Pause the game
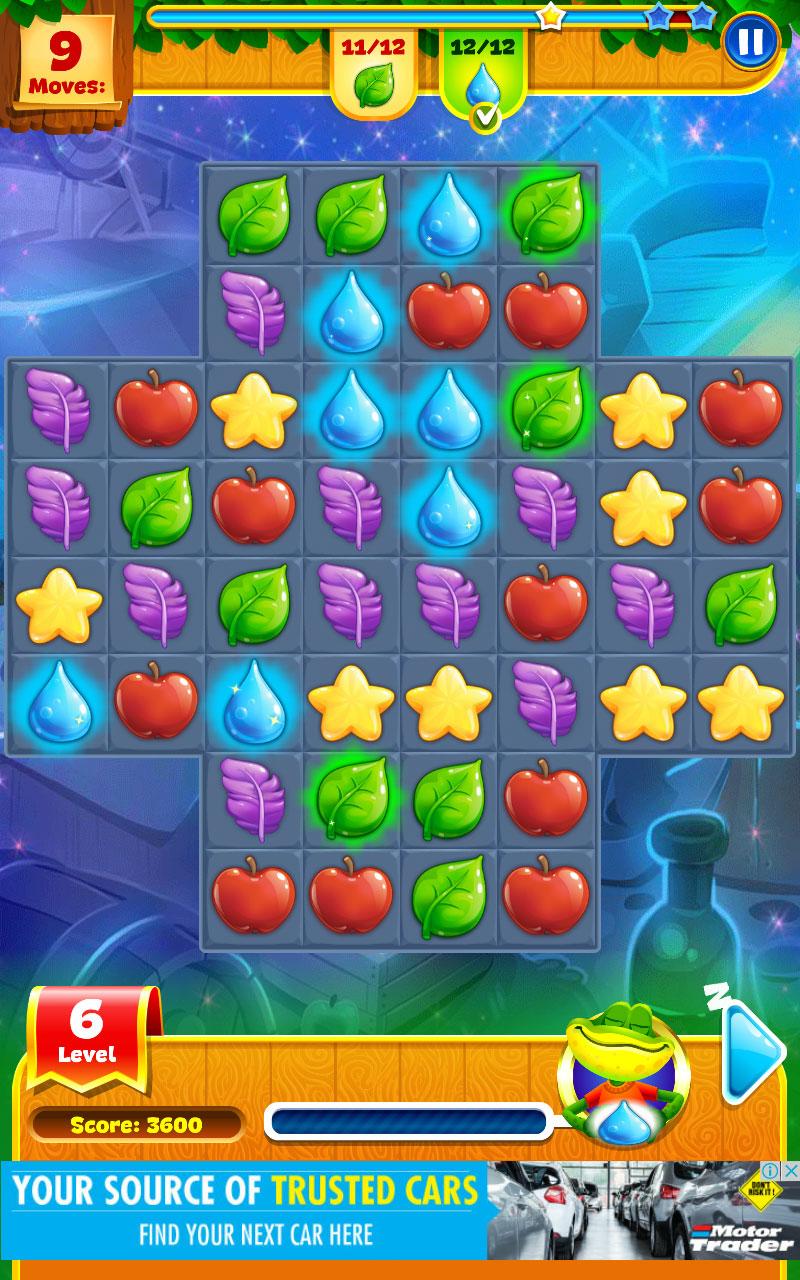The height and width of the screenshot is (1280, 800). tap(750, 42)
